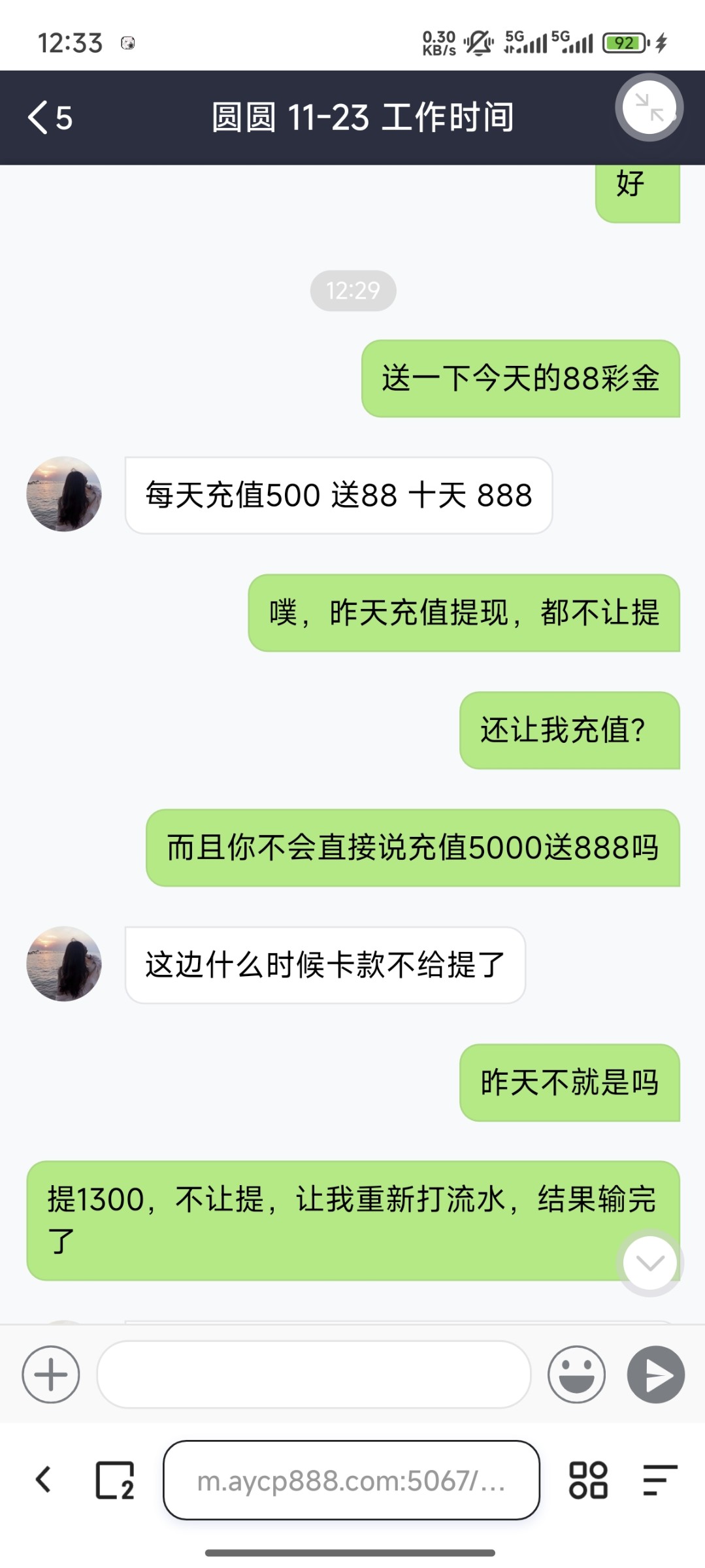Open the browser tabs switcher
This screenshot has height=1568, width=705.
115,1480
